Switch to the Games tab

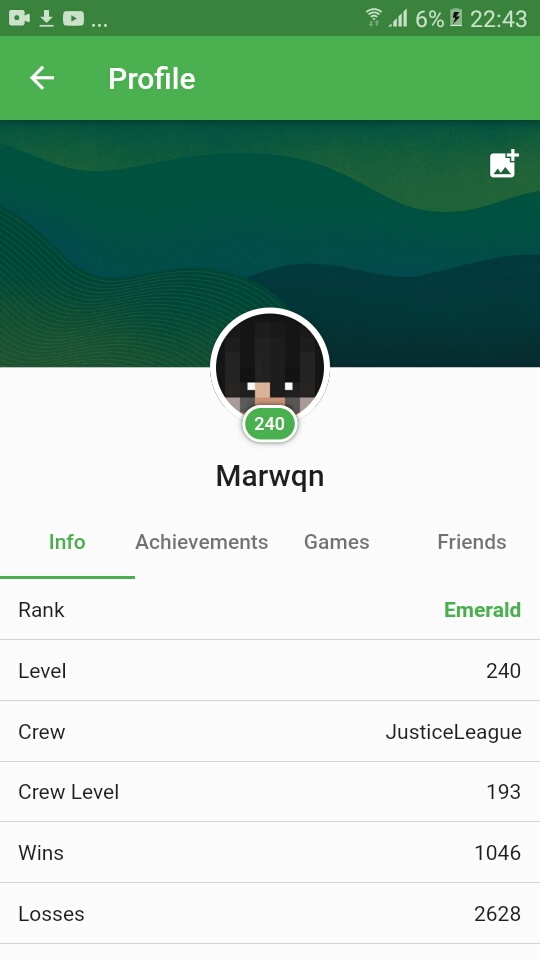coord(337,542)
